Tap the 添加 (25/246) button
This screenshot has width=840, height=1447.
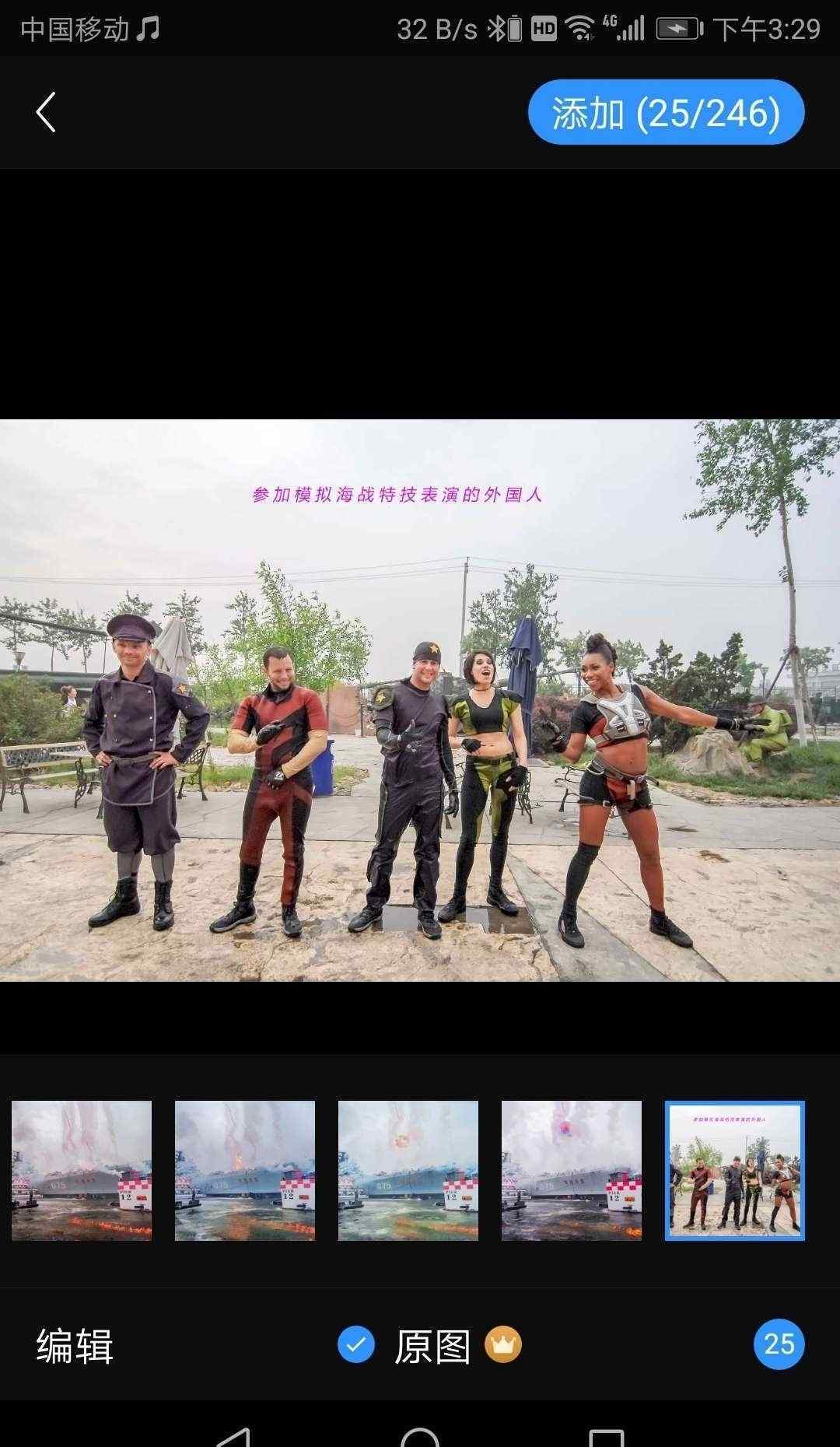pyautogui.click(x=666, y=113)
